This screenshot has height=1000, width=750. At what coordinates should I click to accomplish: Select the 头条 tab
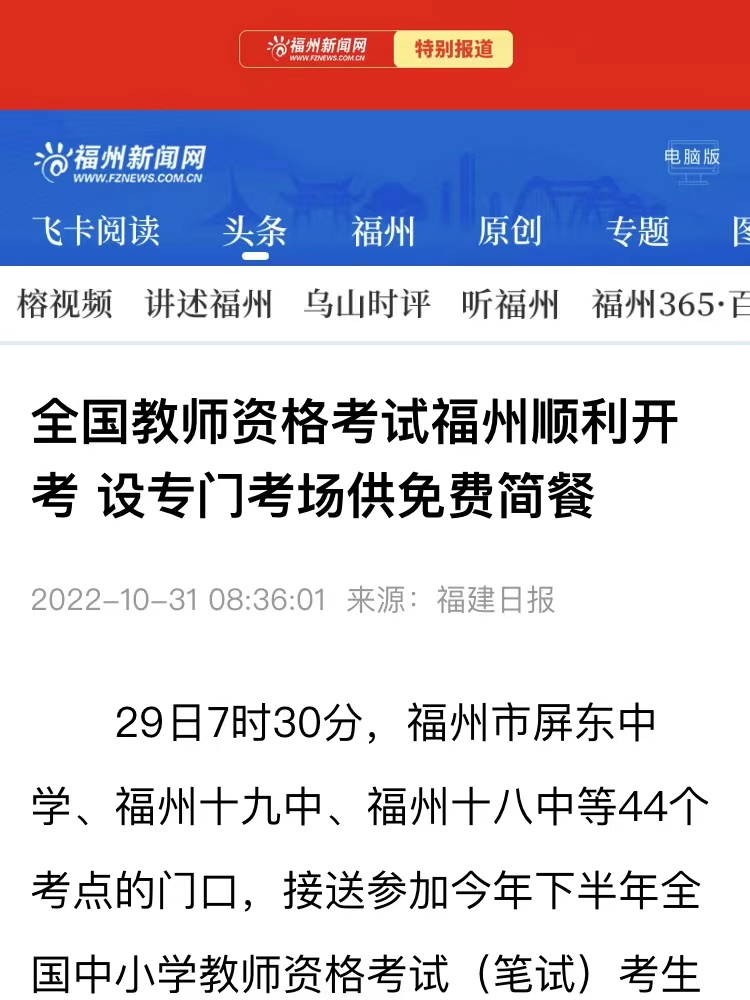pyautogui.click(x=255, y=231)
